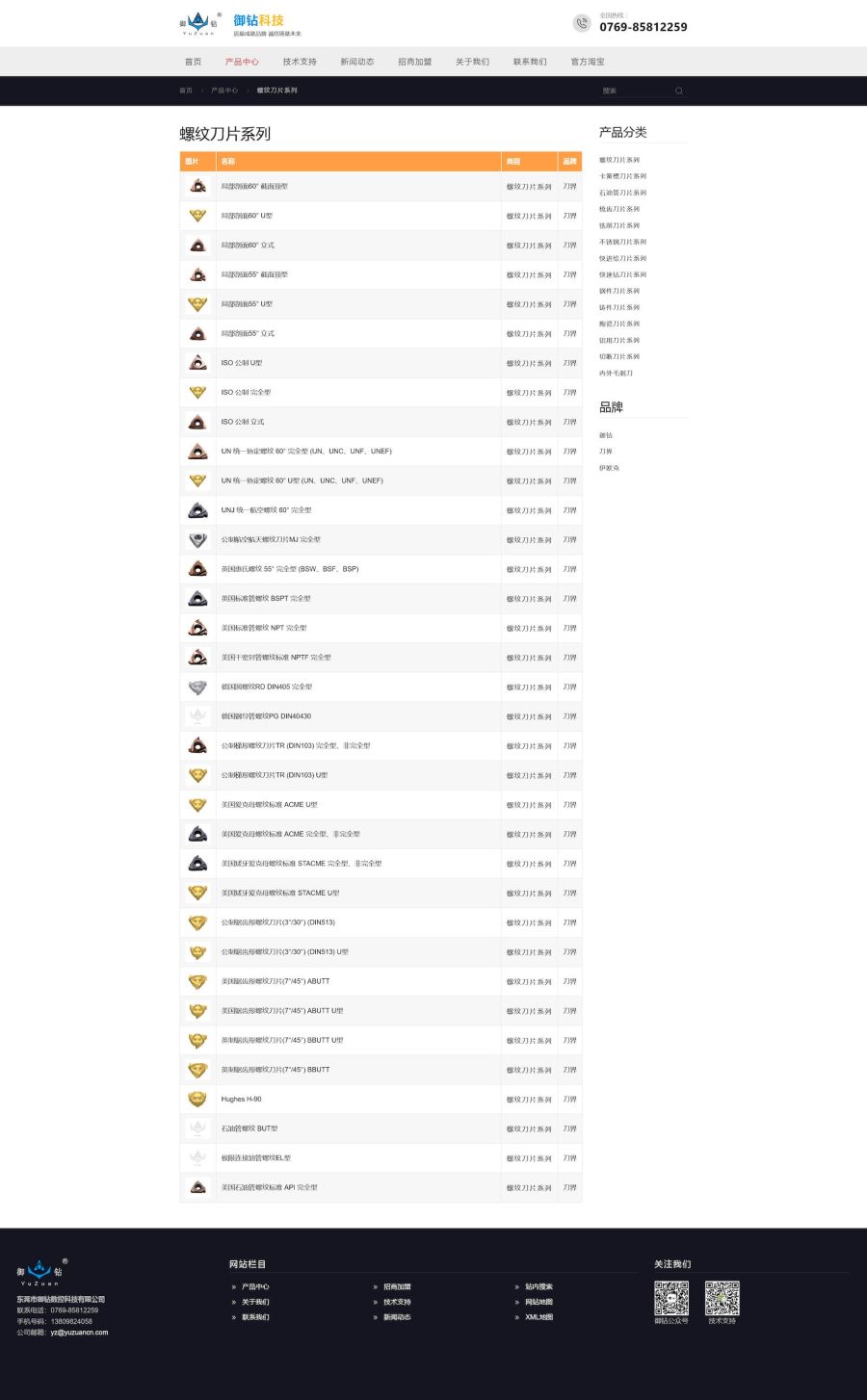This screenshot has height=1400, width=867.
Task: Open 德国圆螺纹RD DIN405 完全型 row
Action: click(x=267, y=687)
